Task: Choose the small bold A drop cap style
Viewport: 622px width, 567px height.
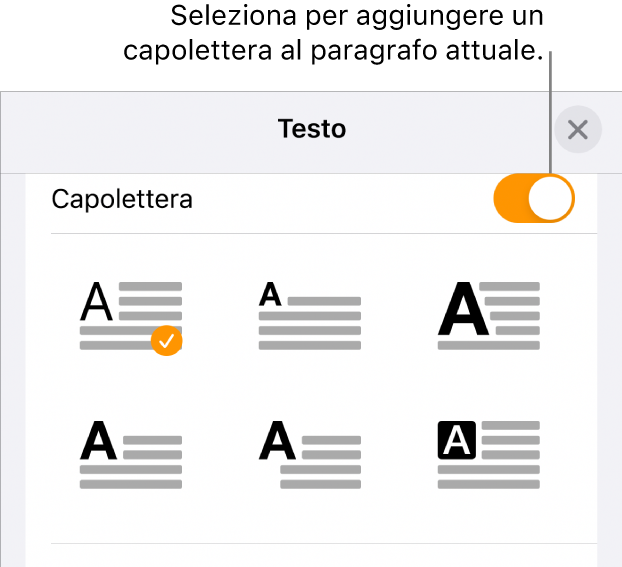Action: [310, 315]
